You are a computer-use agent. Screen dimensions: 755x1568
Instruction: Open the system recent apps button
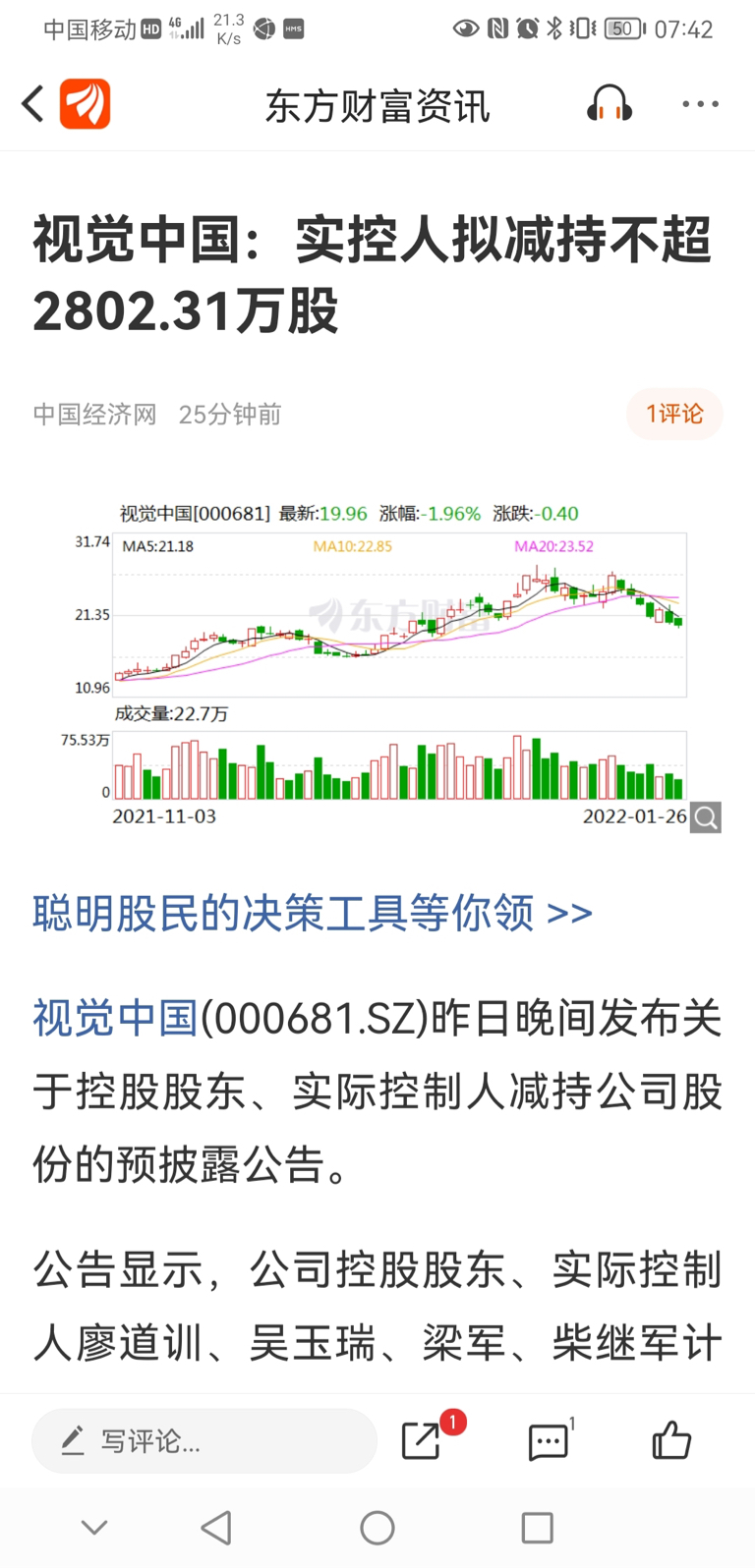click(537, 1528)
